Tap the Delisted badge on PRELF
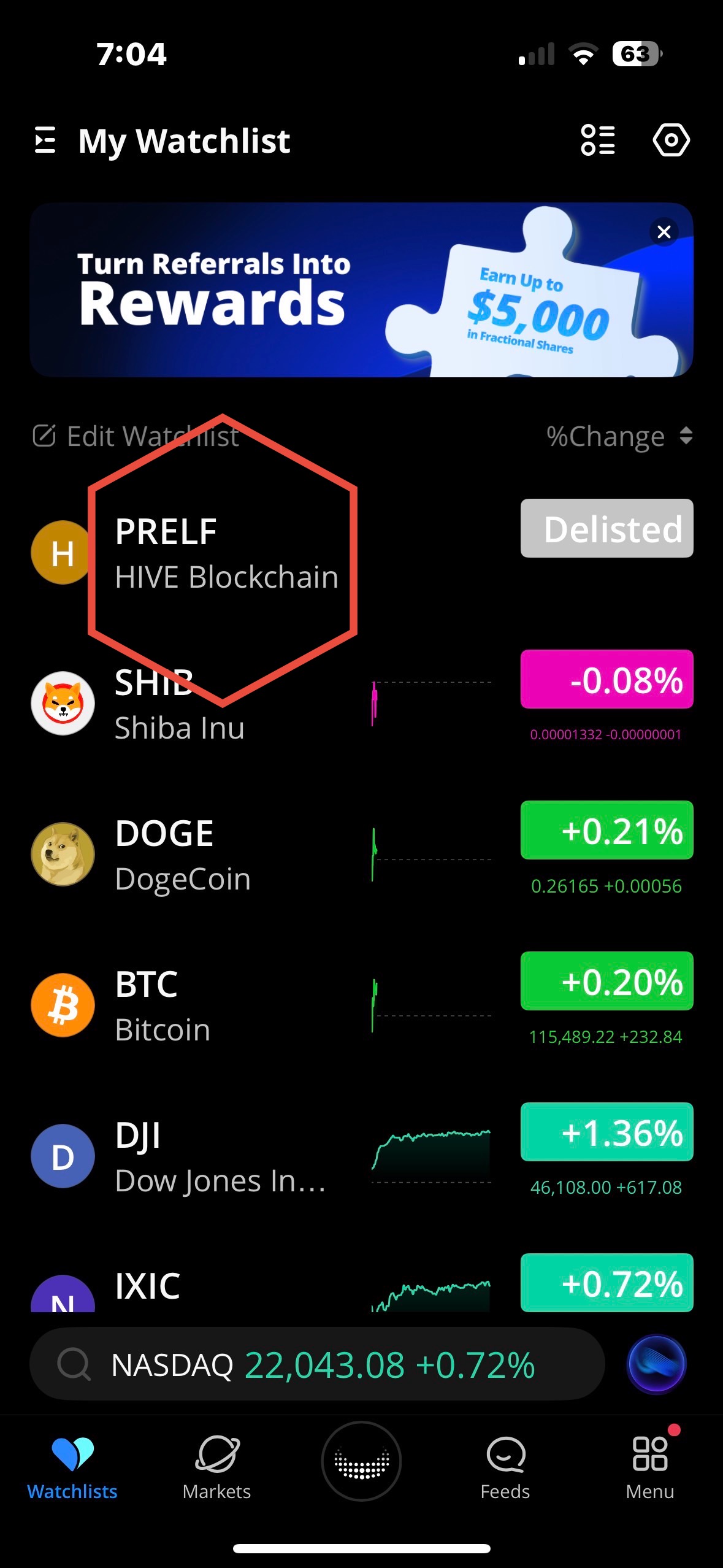 (606, 528)
